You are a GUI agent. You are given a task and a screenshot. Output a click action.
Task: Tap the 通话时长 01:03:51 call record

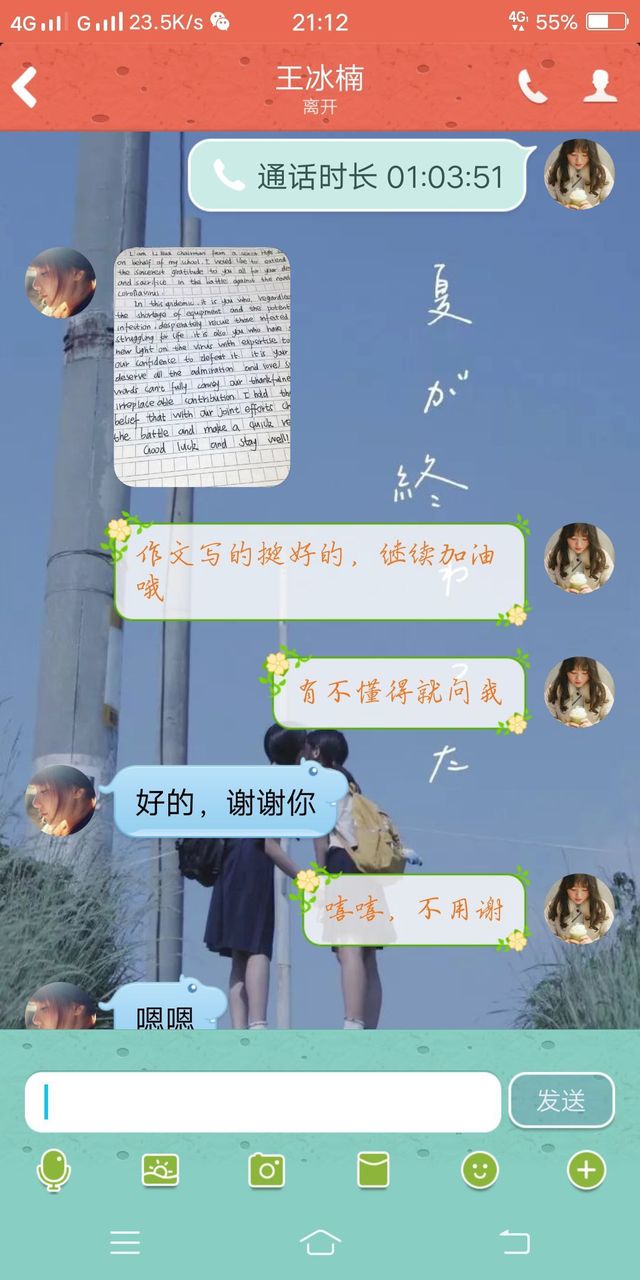click(x=357, y=176)
